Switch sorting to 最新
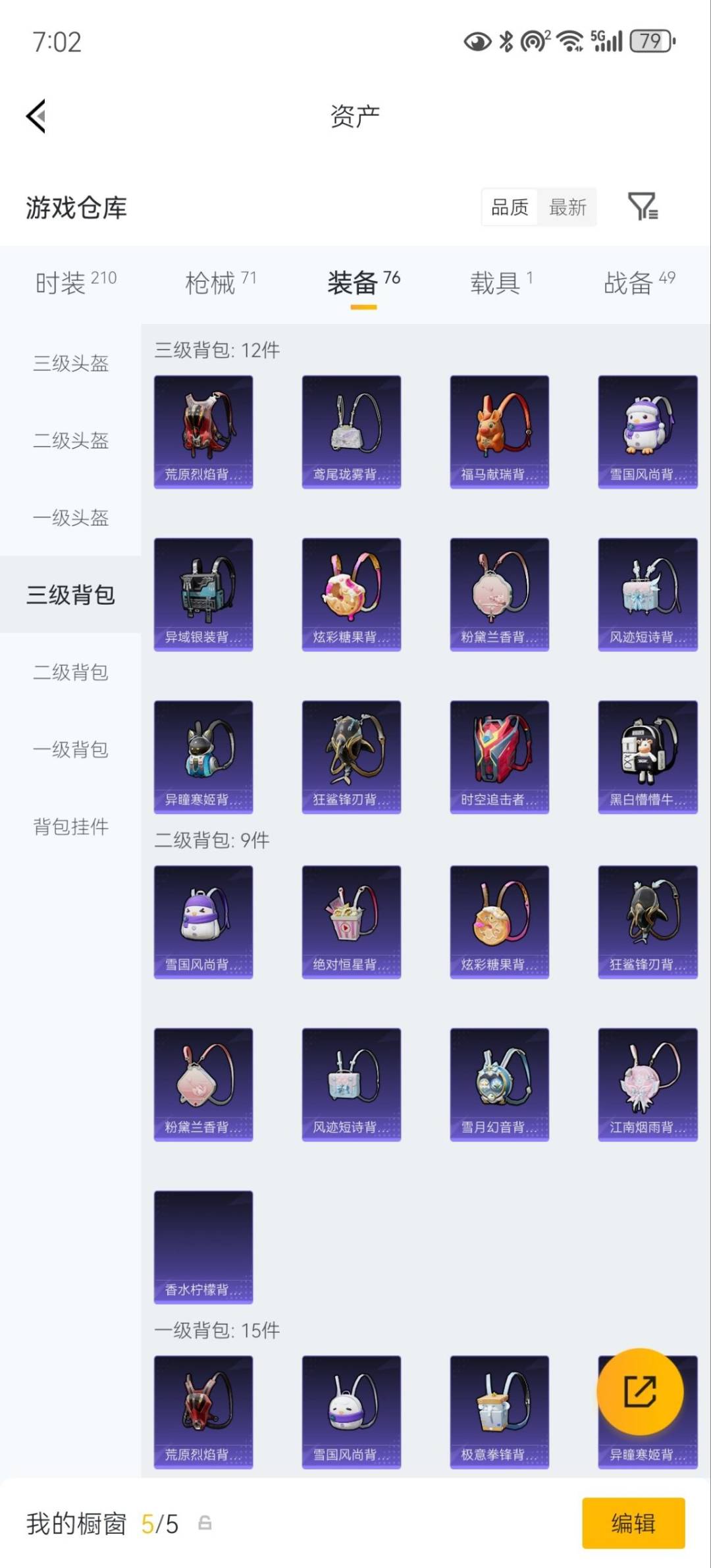 coord(568,207)
